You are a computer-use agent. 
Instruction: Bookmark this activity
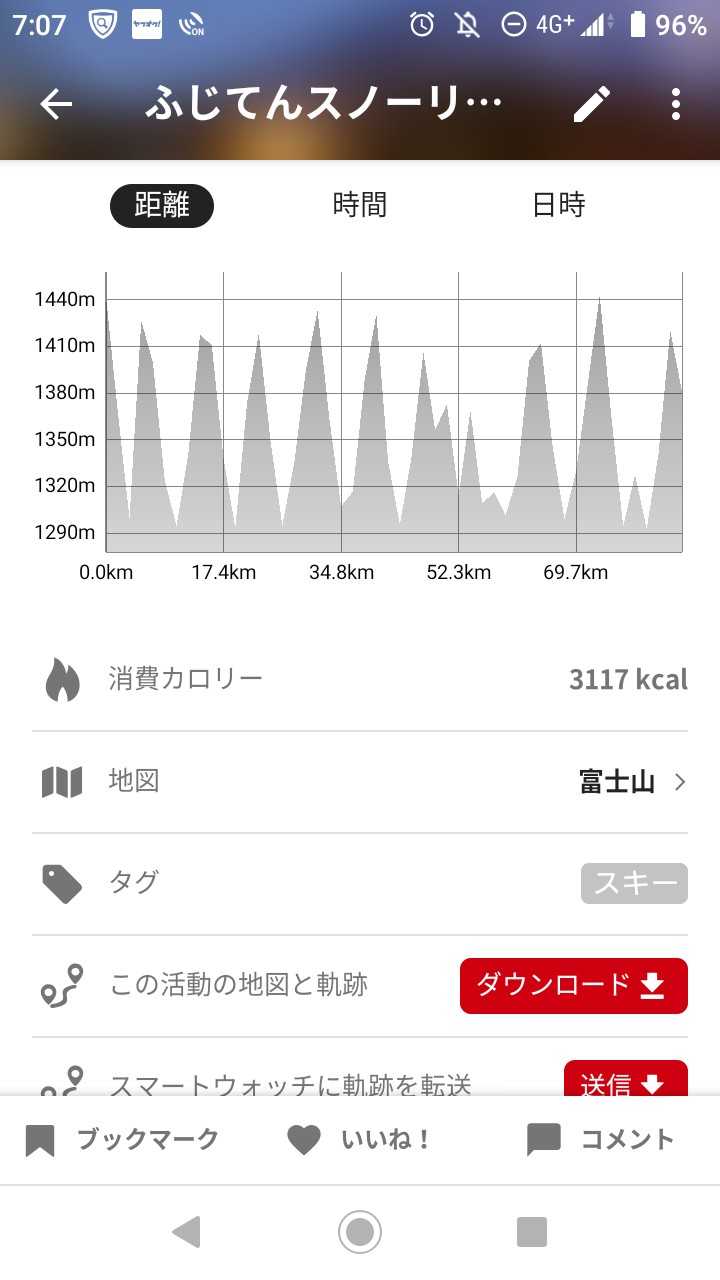click(122, 1139)
